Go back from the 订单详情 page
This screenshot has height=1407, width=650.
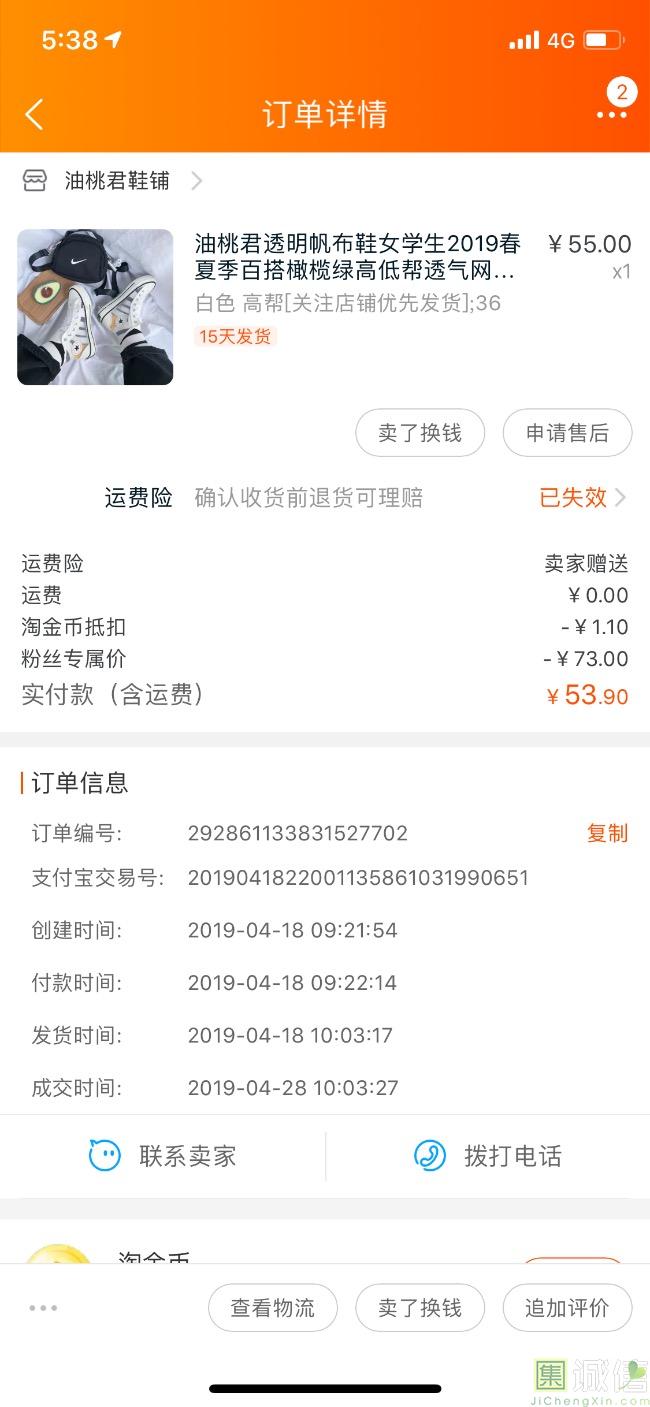coord(34,114)
